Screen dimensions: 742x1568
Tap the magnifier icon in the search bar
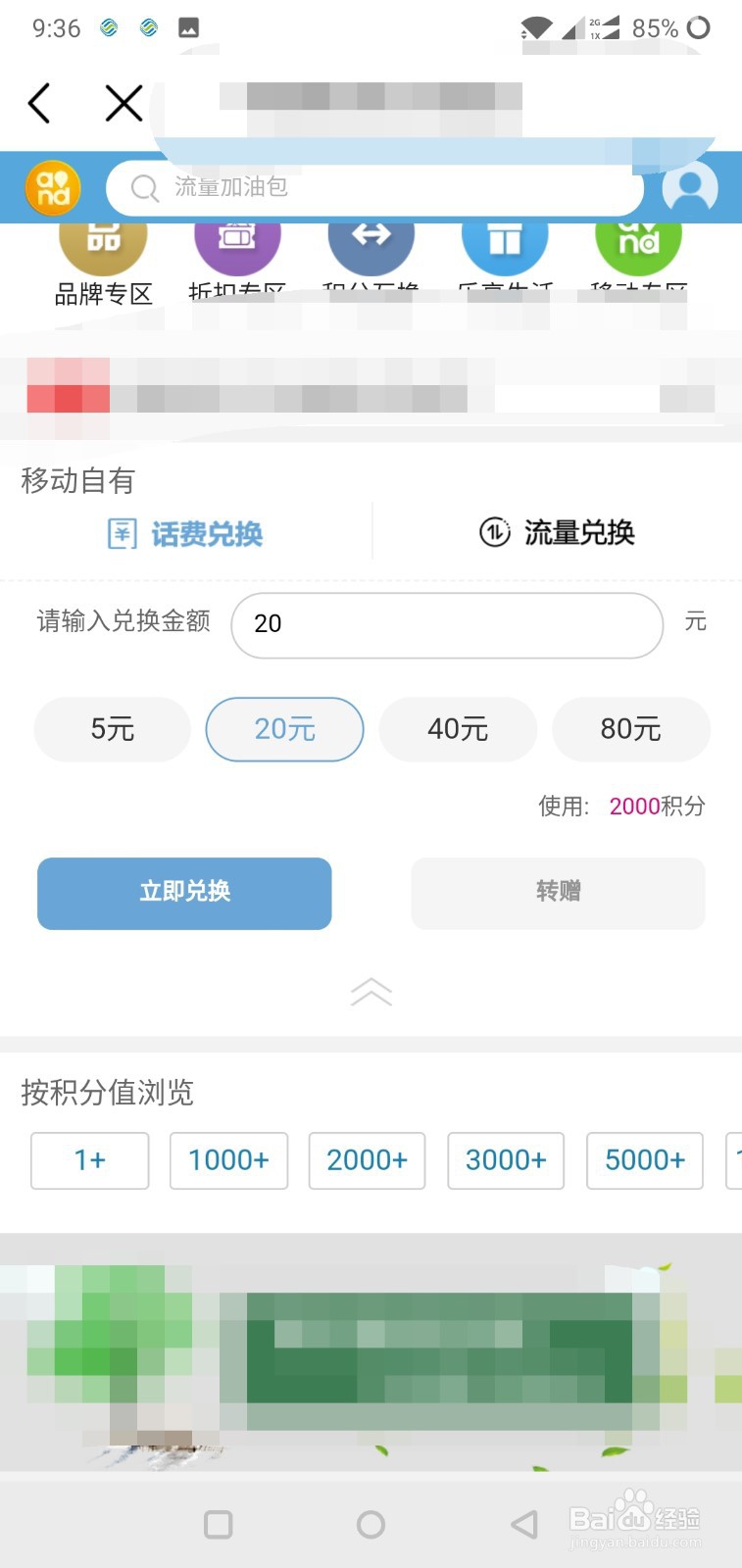(x=144, y=188)
